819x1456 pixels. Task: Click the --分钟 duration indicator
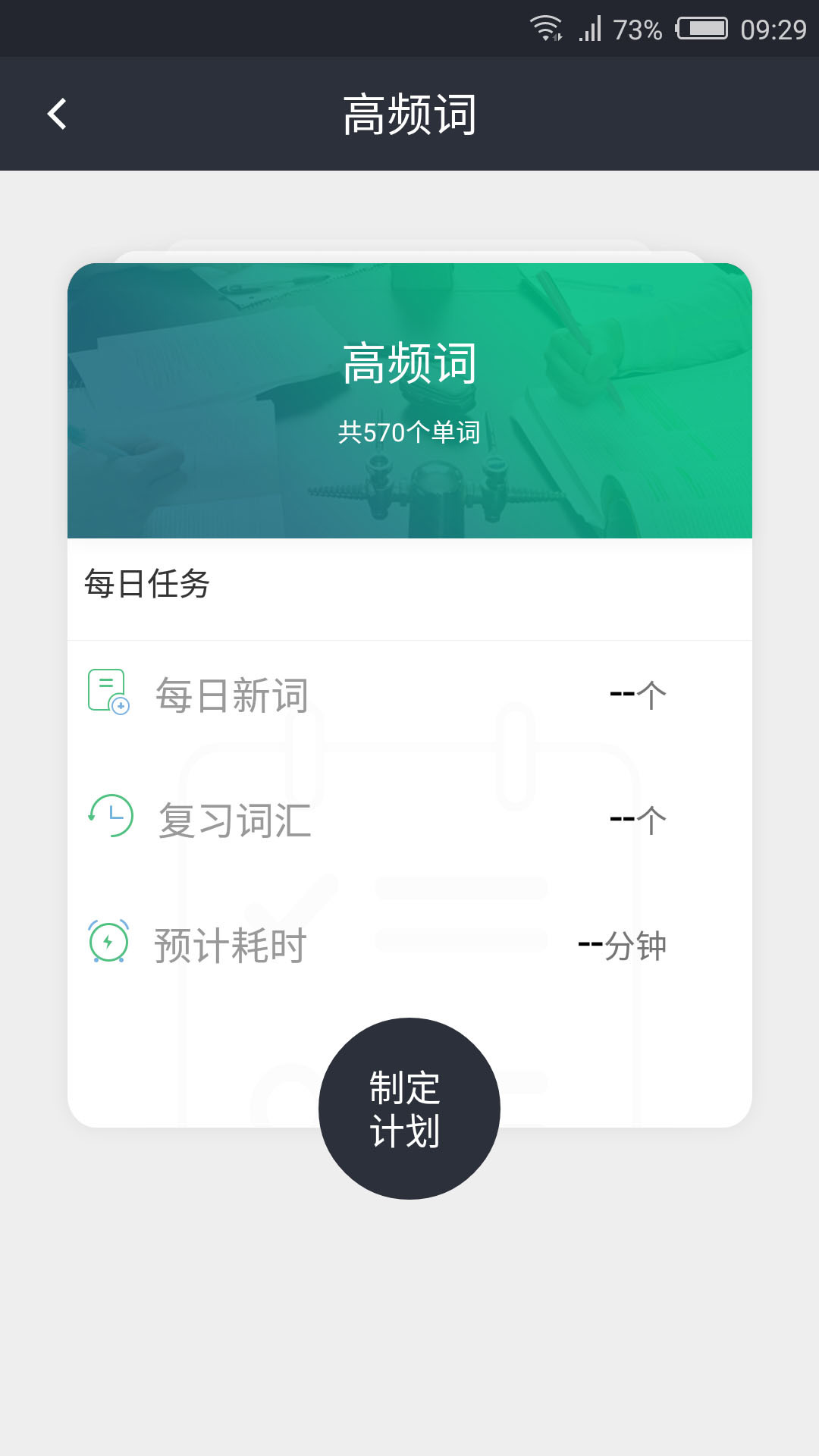tap(623, 943)
